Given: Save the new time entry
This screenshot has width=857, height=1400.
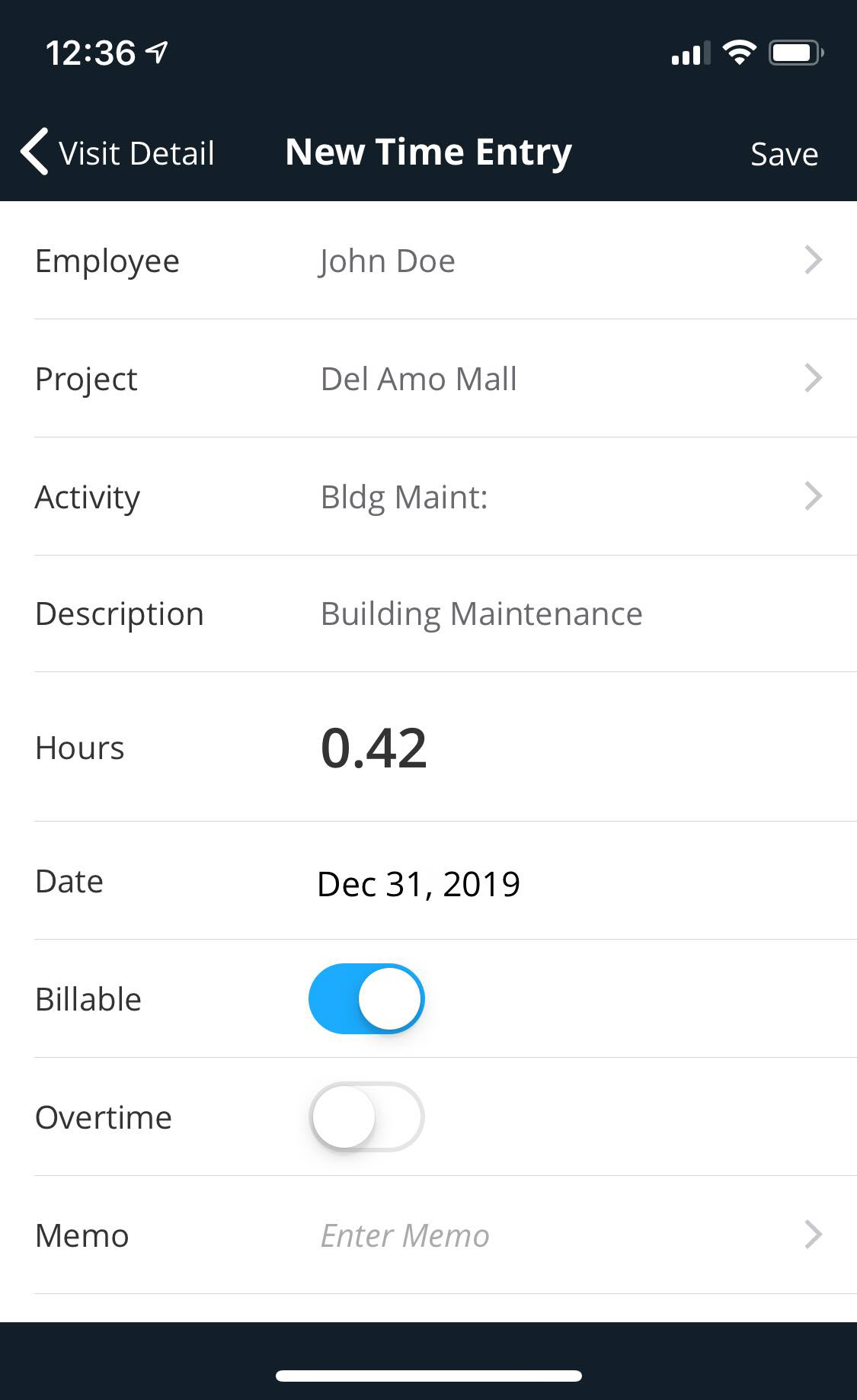Looking at the screenshot, I should point(784,153).
